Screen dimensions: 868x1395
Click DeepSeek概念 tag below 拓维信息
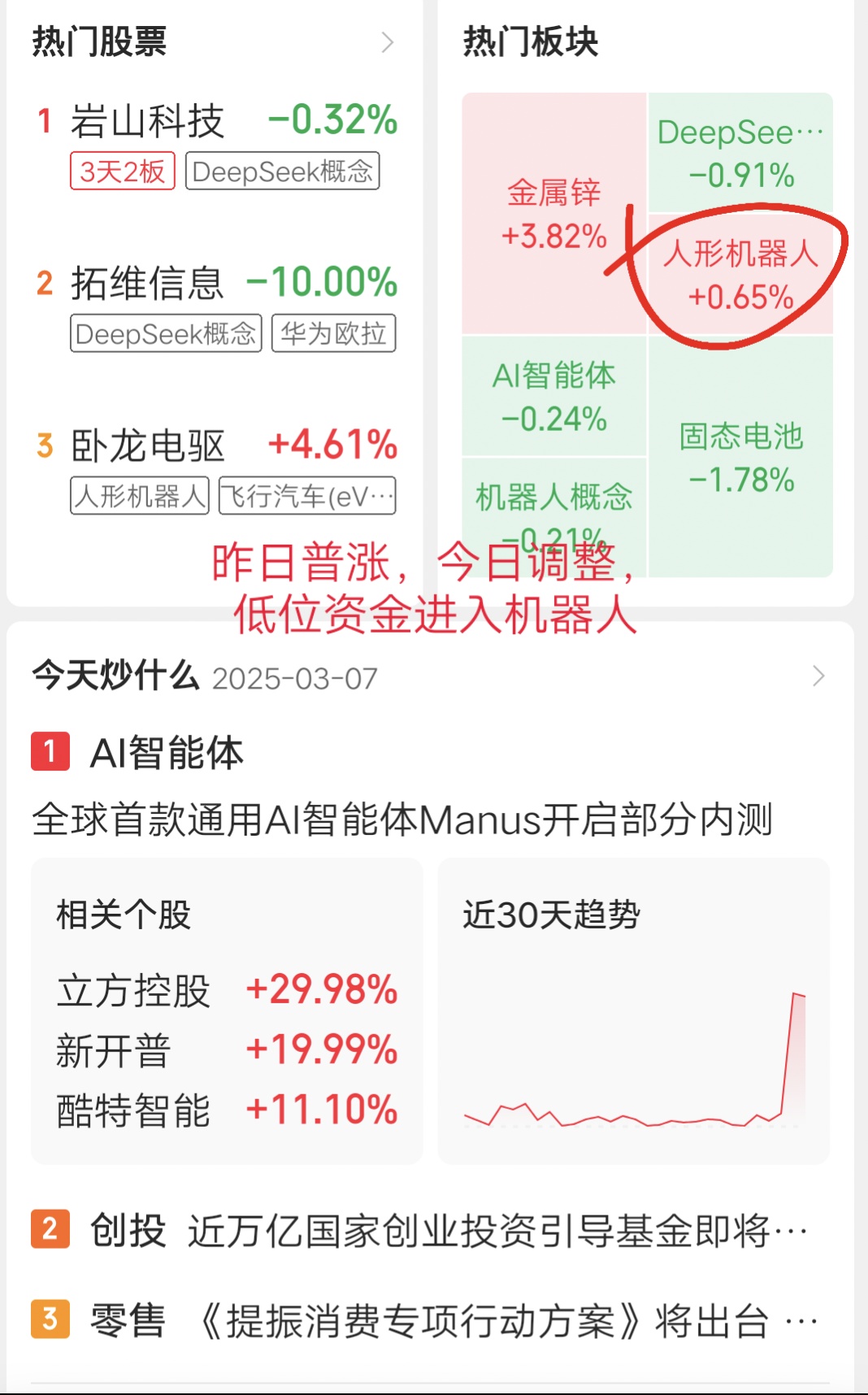pyautogui.click(x=166, y=334)
